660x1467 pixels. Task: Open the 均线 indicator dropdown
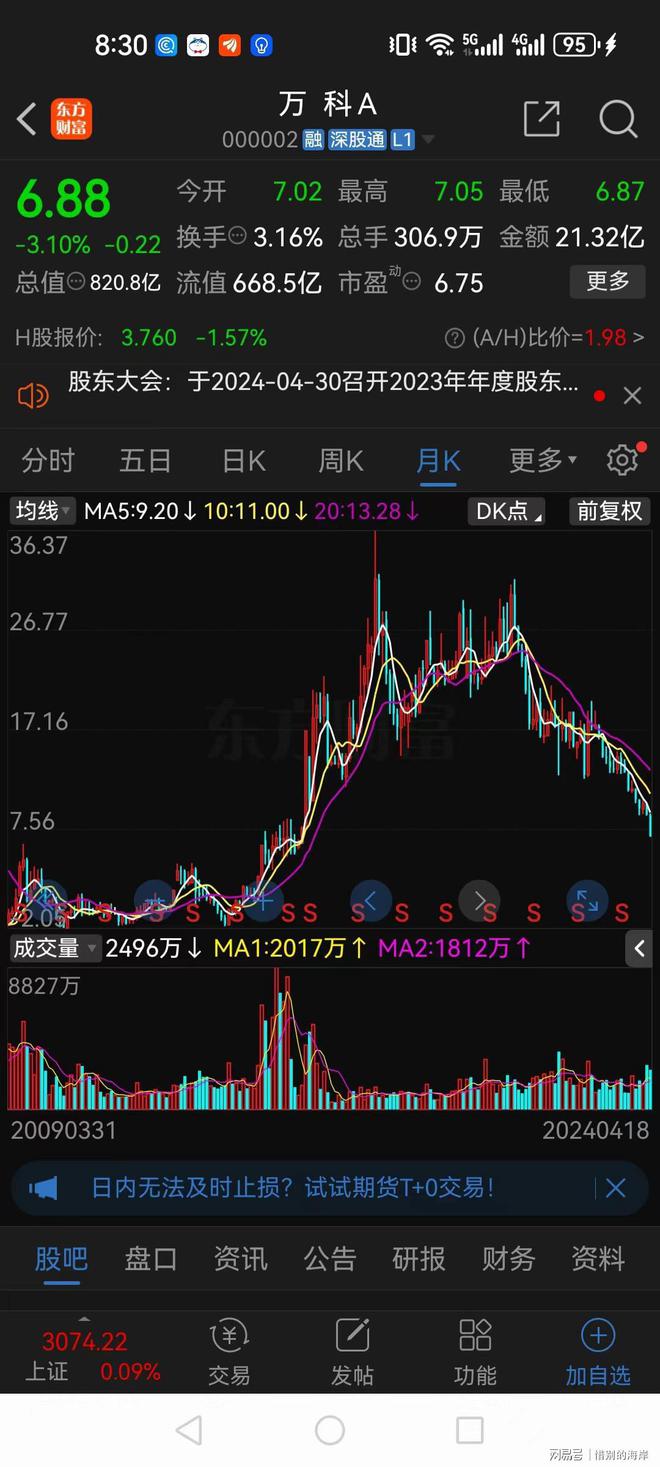43,511
